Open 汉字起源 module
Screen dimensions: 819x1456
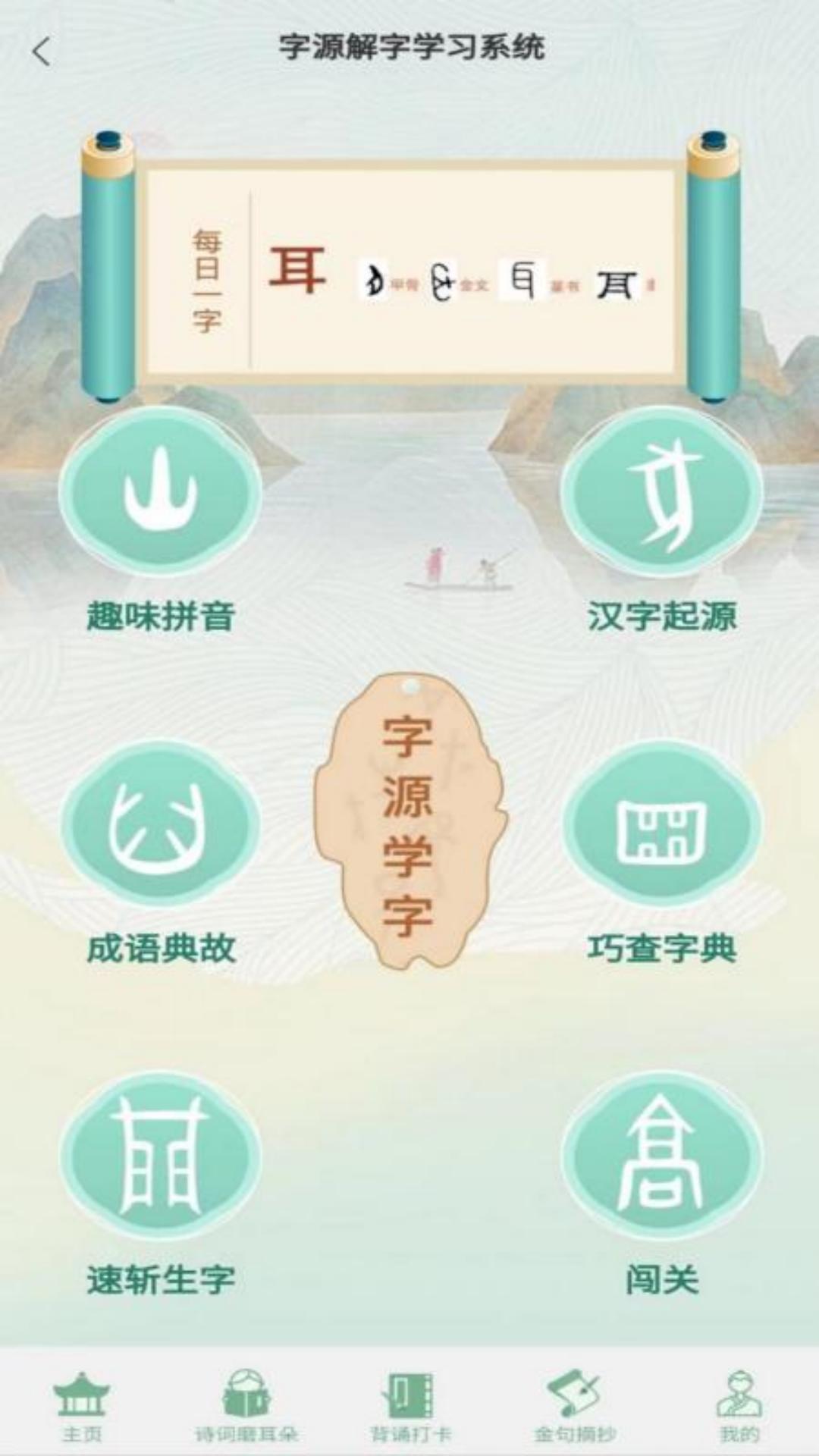[661, 493]
